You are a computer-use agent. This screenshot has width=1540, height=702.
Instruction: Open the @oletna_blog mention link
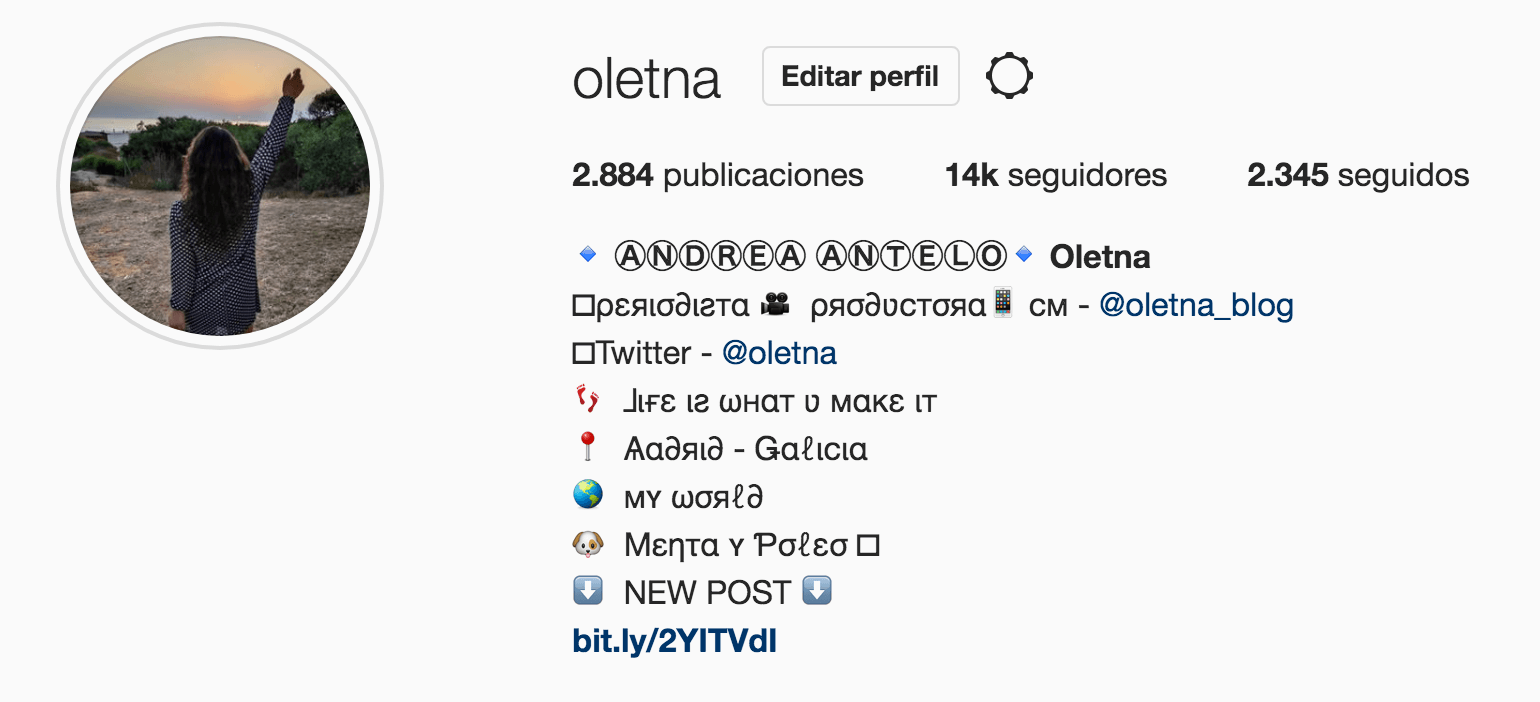(x=1196, y=305)
